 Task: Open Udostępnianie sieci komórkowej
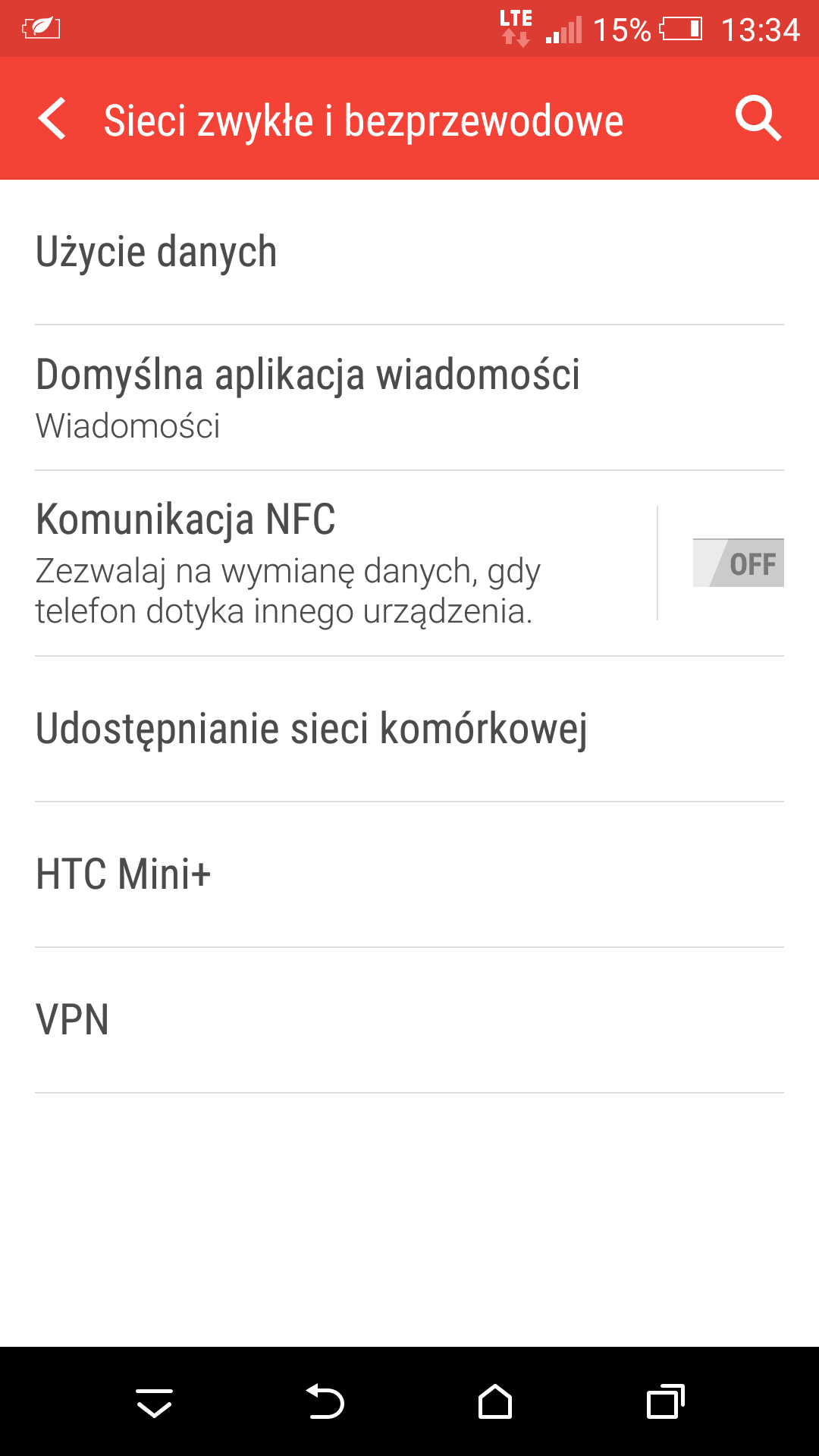point(409,730)
